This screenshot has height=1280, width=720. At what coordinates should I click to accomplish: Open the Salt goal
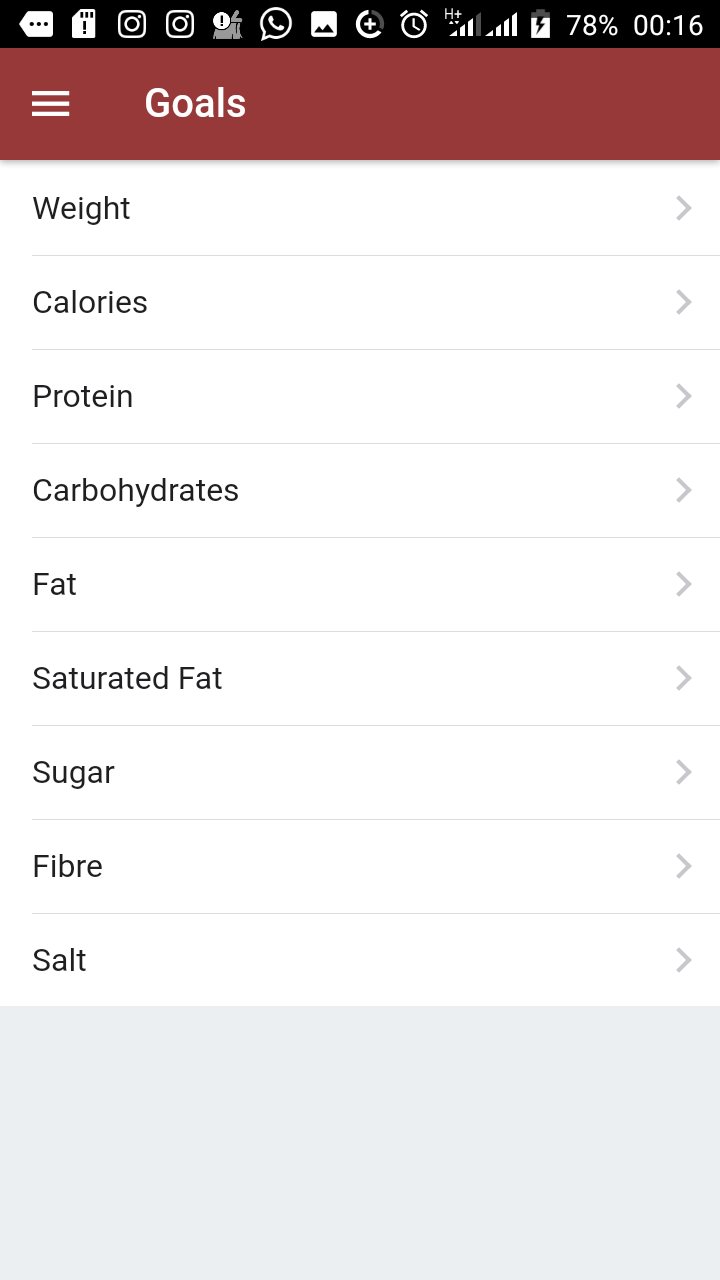[360, 960]
